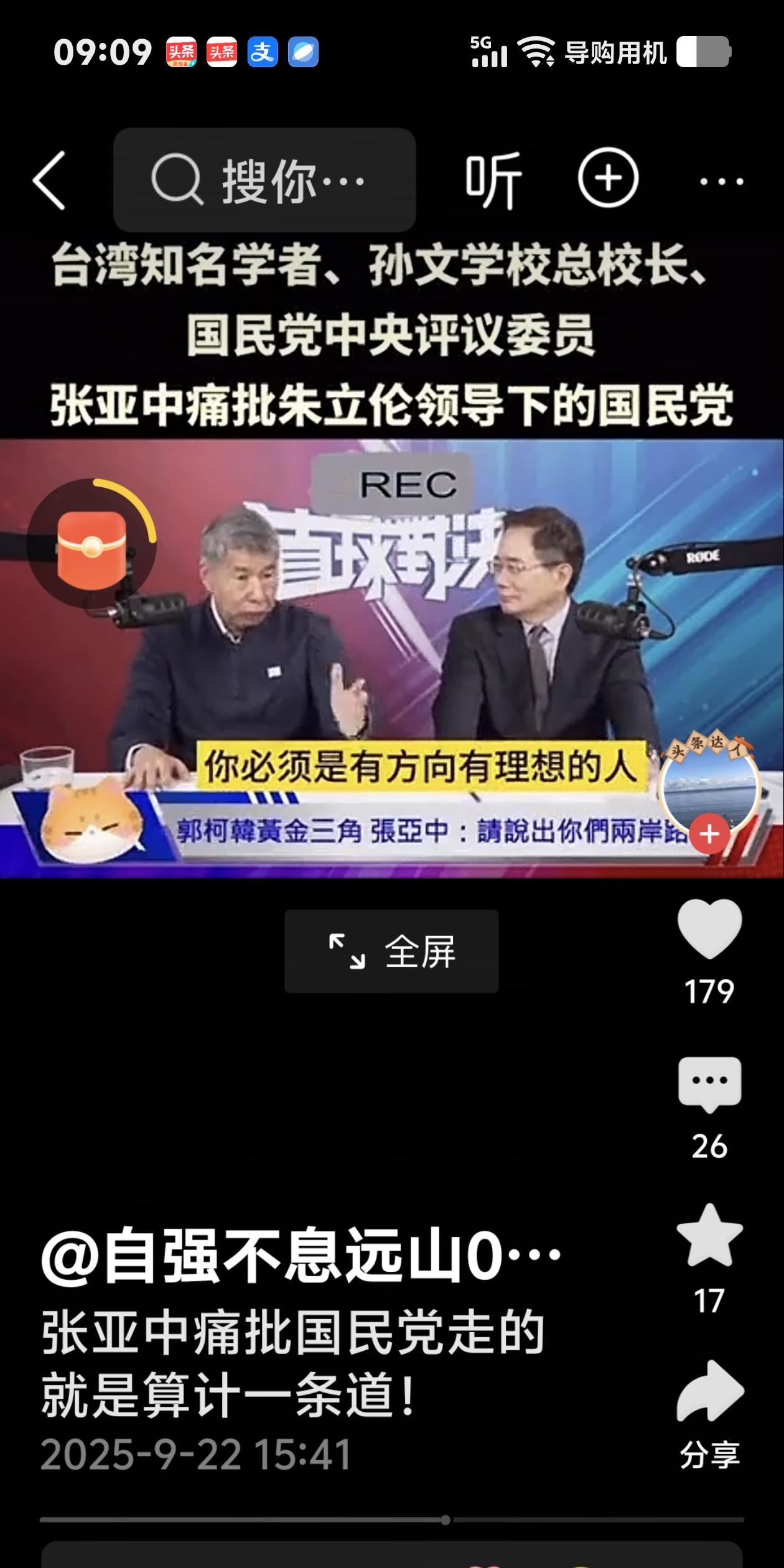Open the three-dot overflow menu
The width and height of the screenshot is (784, 1568).
tap(721, 181)
